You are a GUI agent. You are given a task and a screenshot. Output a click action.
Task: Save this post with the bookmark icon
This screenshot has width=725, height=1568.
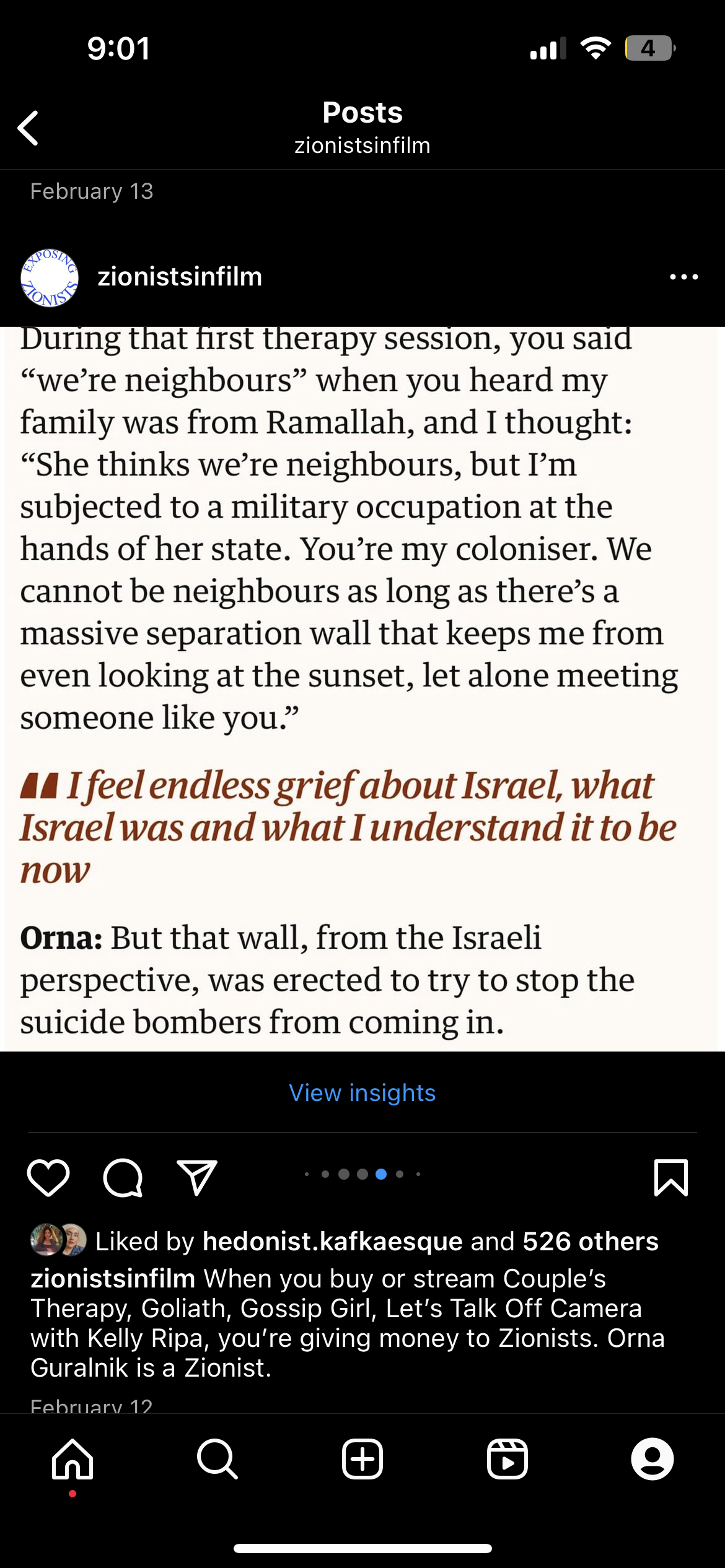(x=670, y=1177)
